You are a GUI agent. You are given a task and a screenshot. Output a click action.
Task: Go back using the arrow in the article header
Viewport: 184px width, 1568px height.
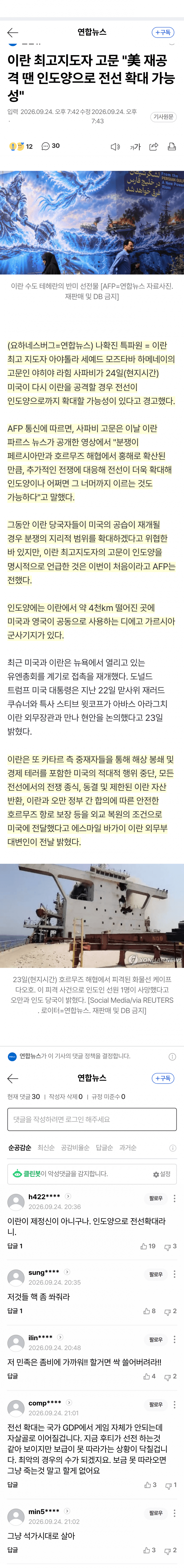(13, 32)
